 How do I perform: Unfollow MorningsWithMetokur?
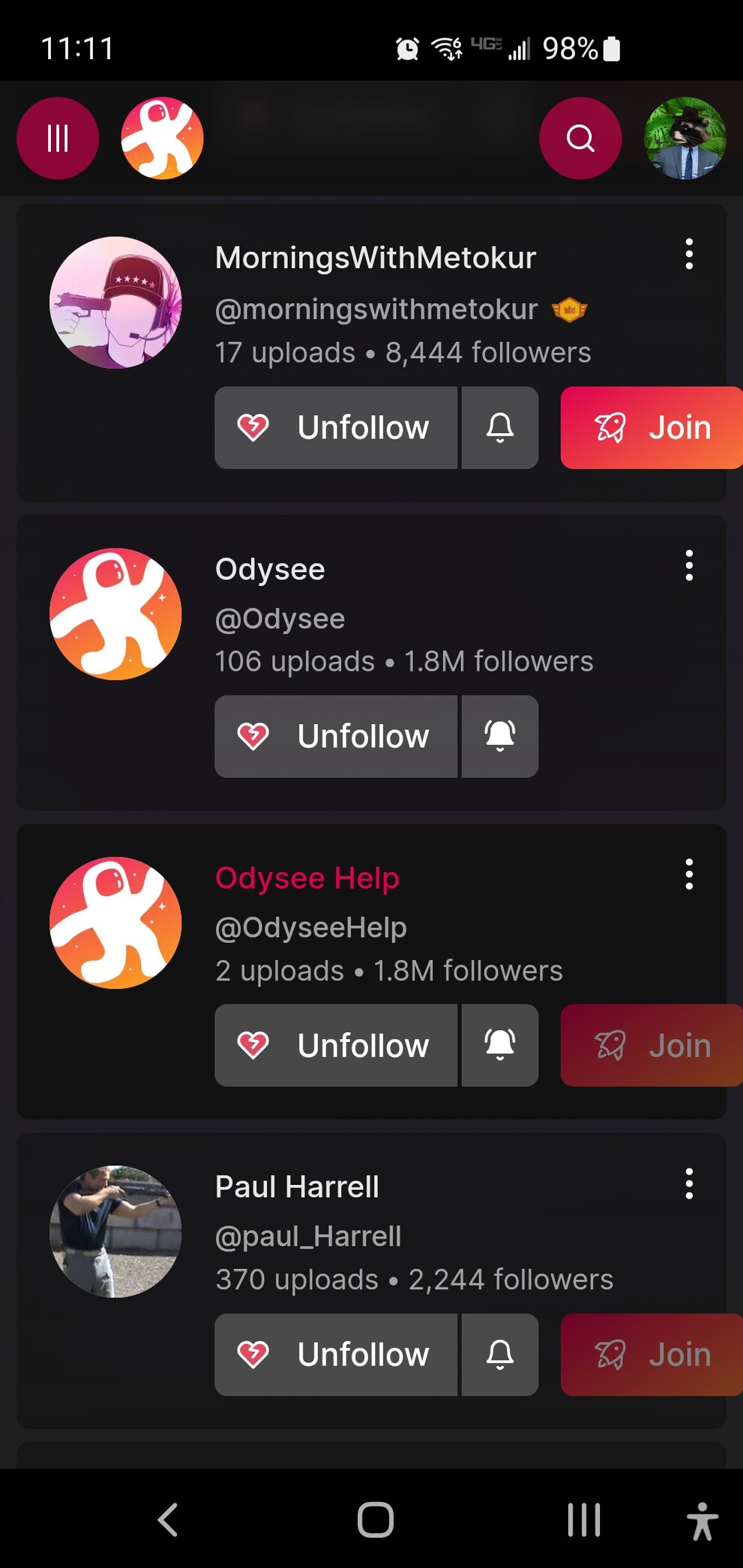(x=336, y=428)
